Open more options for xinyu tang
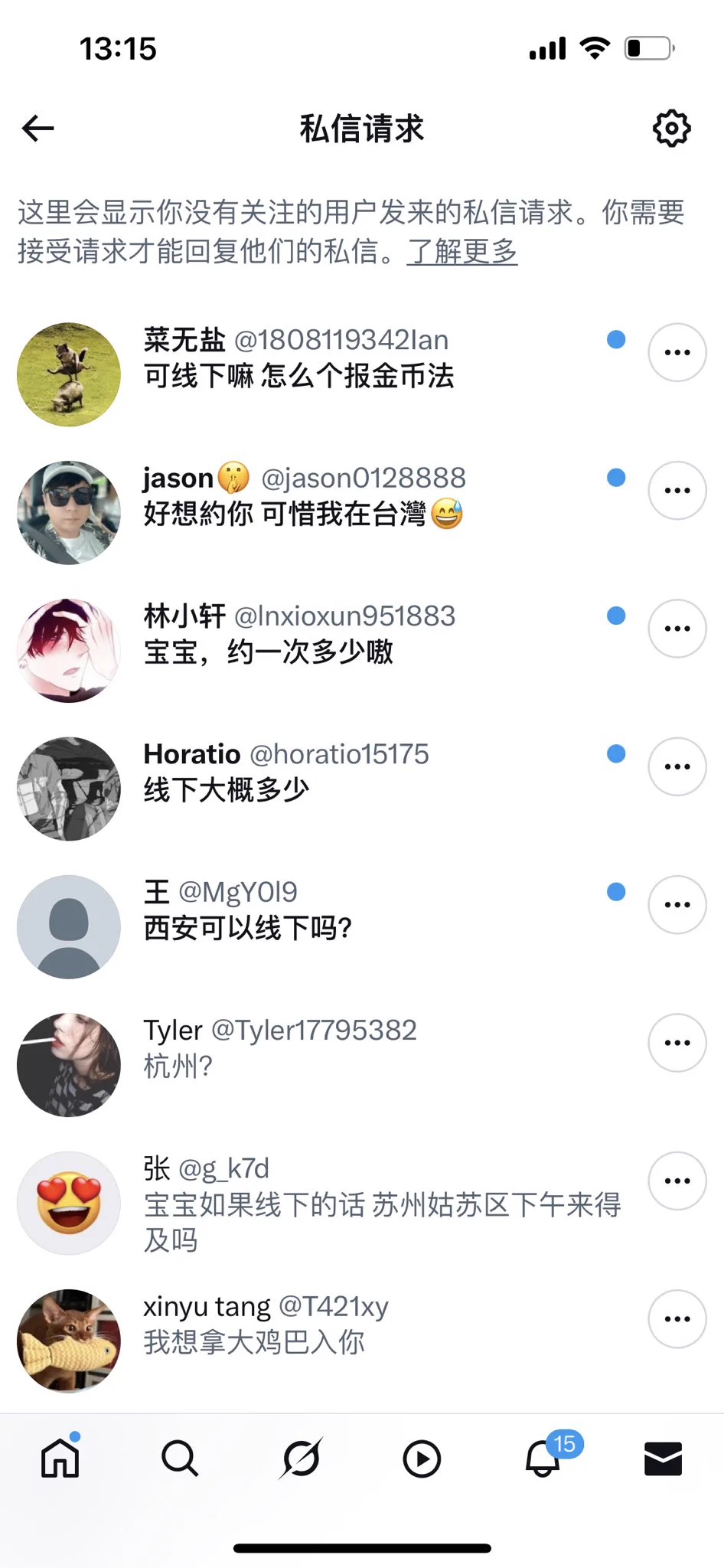Viewport: 724px width, 1568px height. tap(677, 1319)
